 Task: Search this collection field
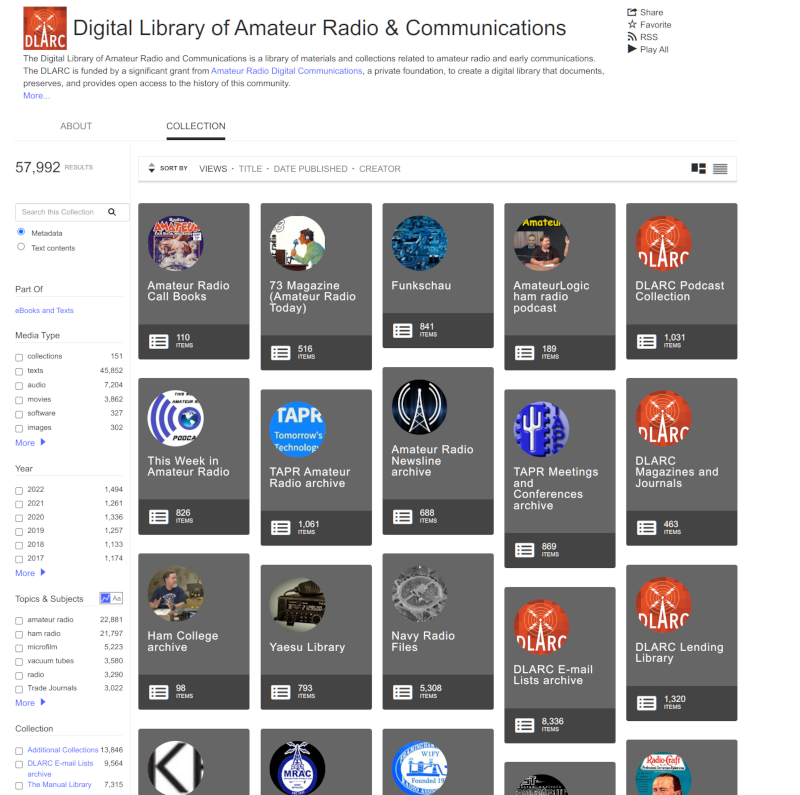pyautogui.click(x=62, y=212)
